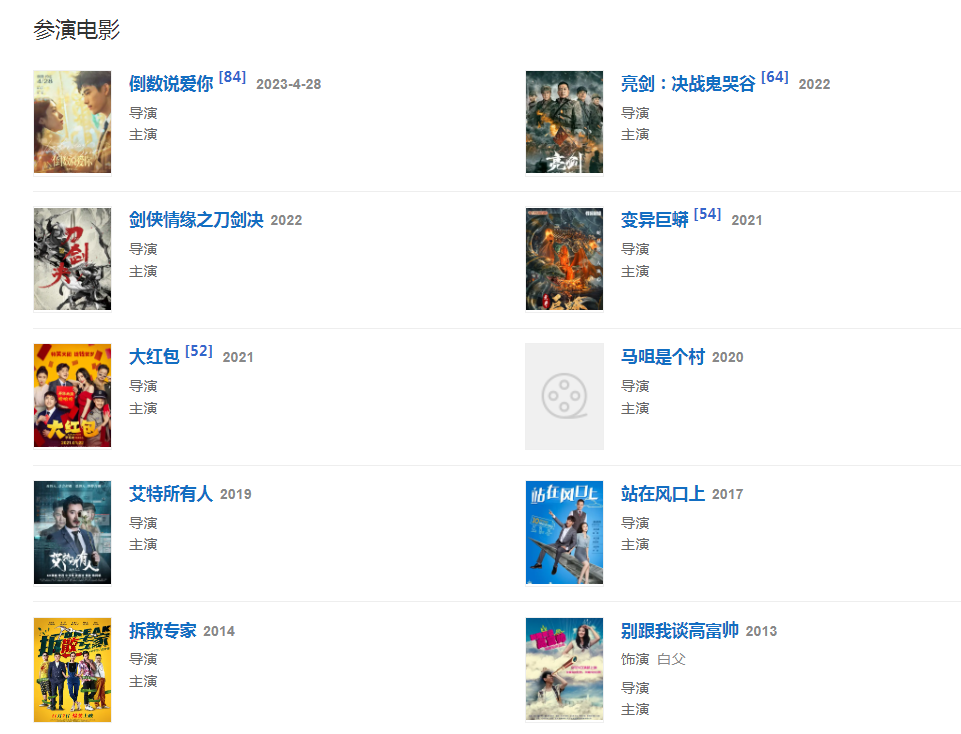Open the 变异巨蟒 movie link
961x734 pixels.
654,220
